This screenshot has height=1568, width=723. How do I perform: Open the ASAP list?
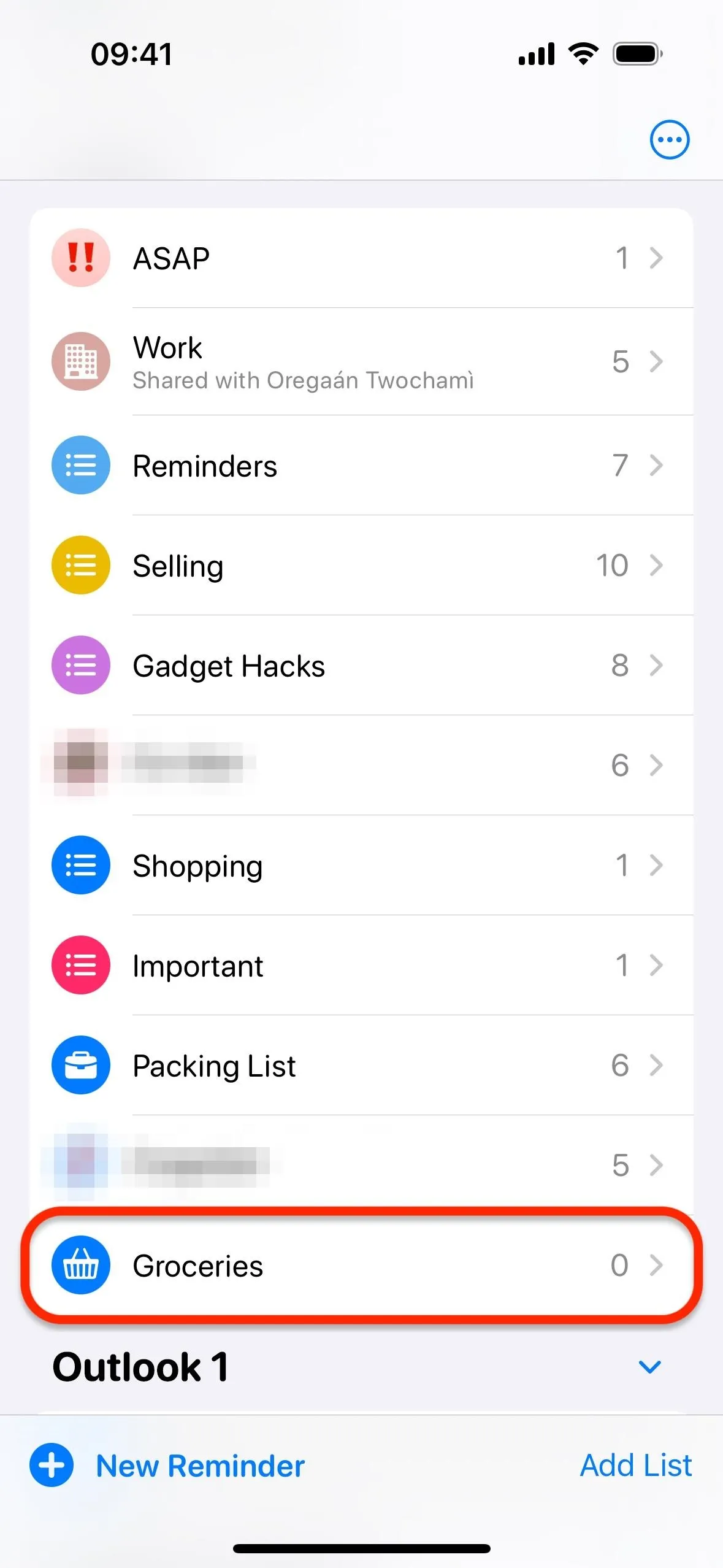pyautogui.click(x=361, y=258)
